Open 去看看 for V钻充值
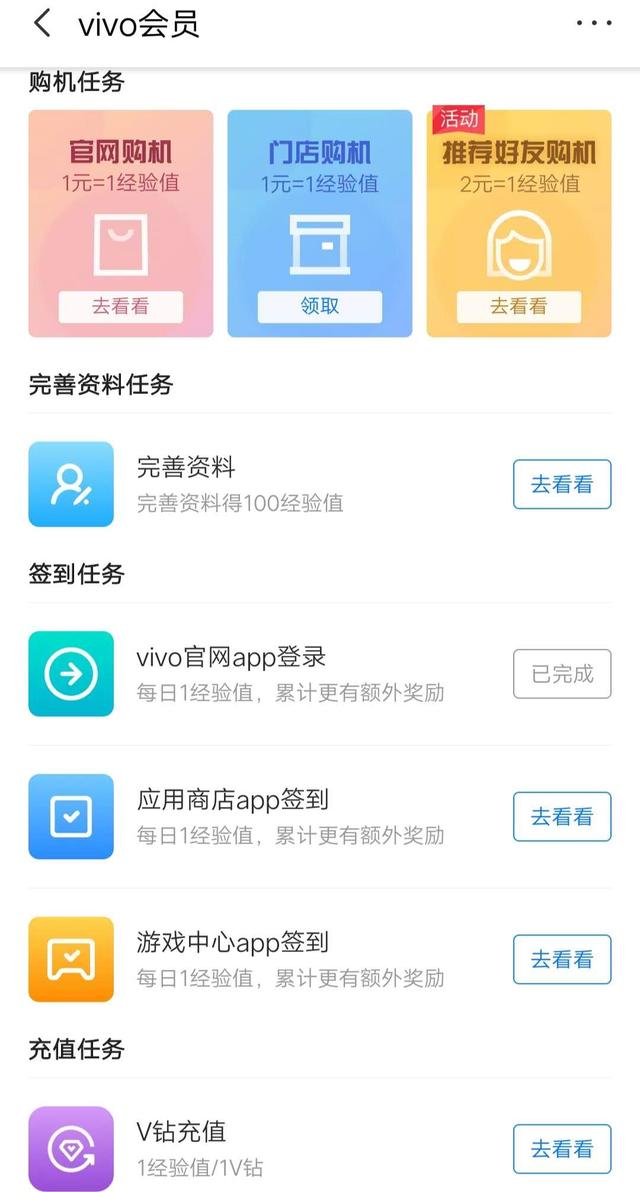 pos(562,1149)
